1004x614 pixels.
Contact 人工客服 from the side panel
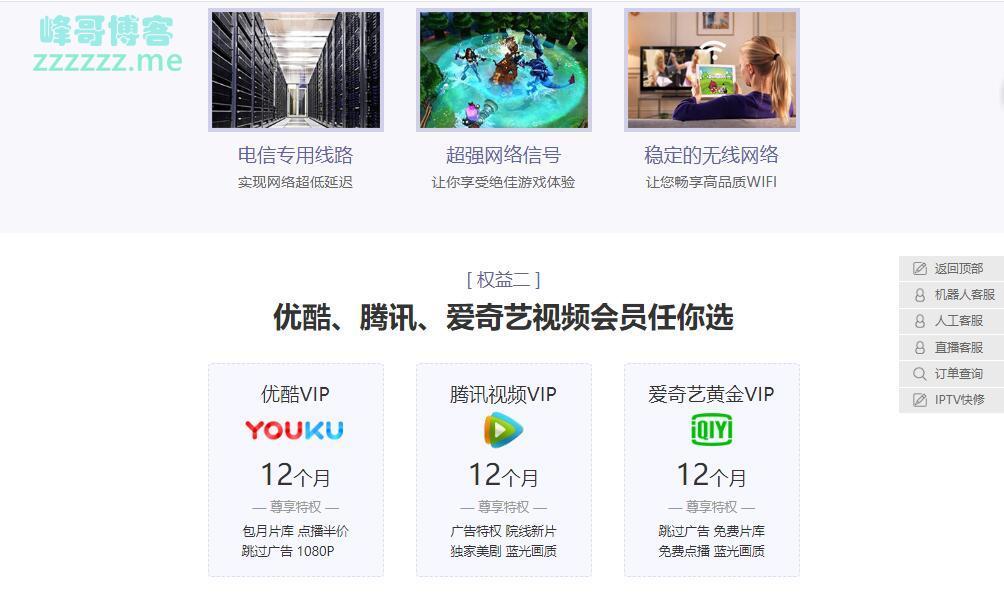[x=950, y=321]
